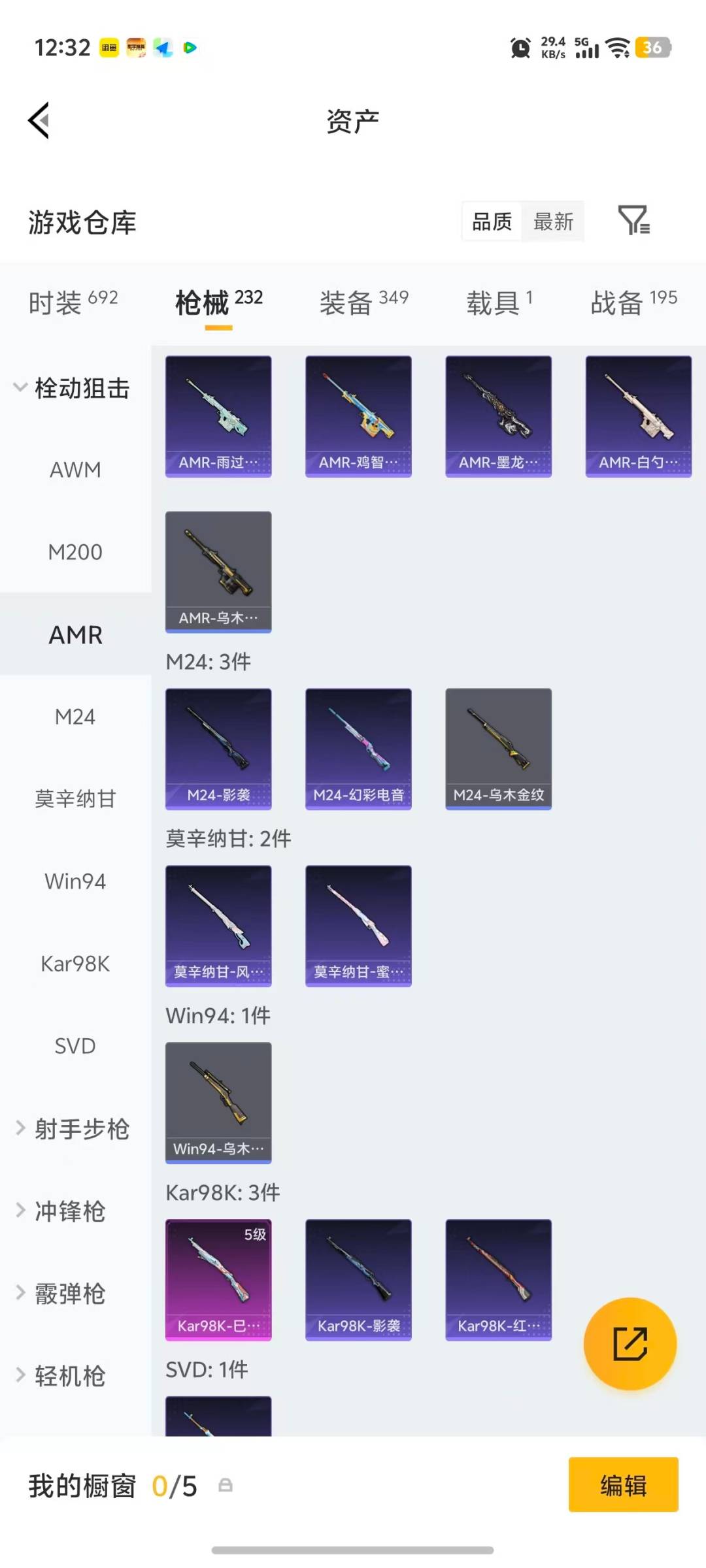Tap the 编辑 button
706x1568 pixels.
(623, 1484)
